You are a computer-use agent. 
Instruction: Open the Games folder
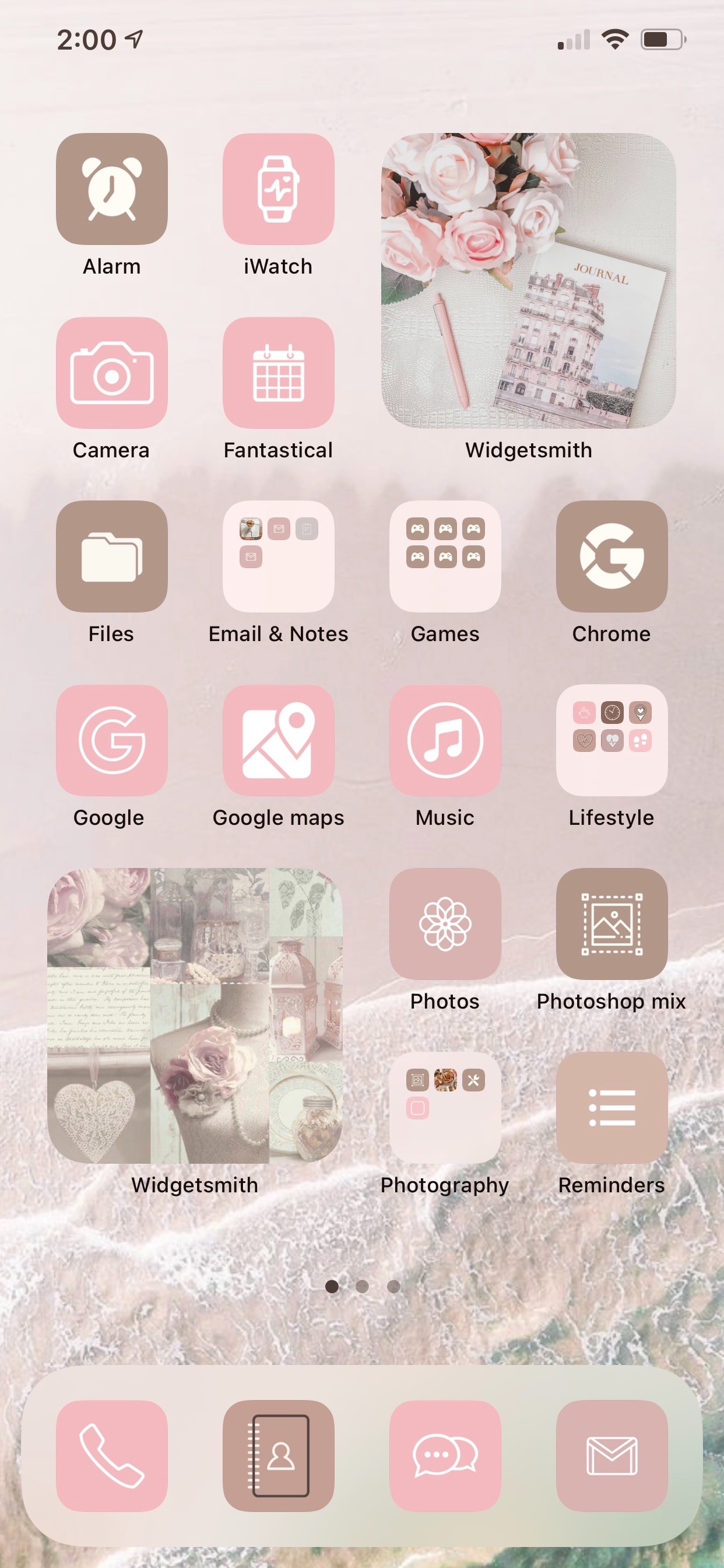click(x=445, y=556)
